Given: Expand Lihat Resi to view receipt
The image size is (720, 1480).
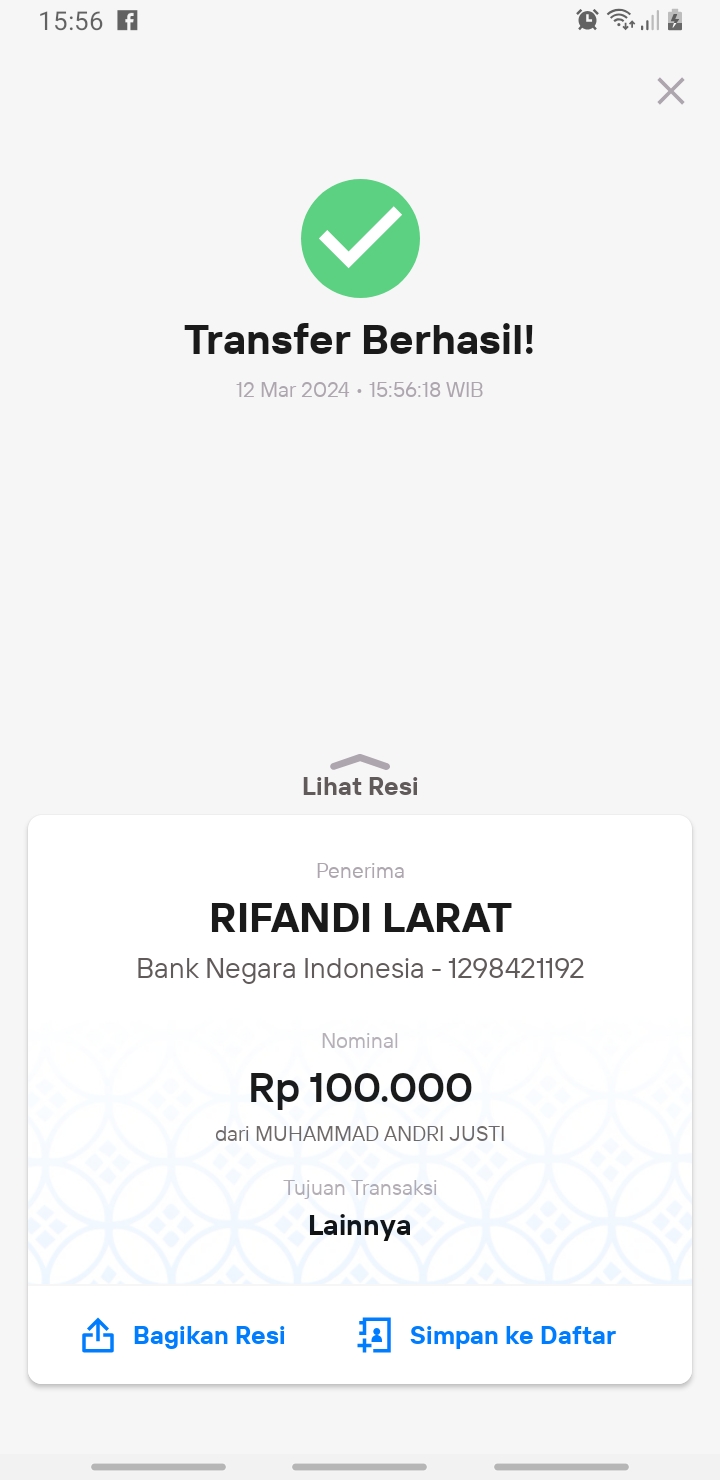Looking at the screenshot, I should click(360, 777).
